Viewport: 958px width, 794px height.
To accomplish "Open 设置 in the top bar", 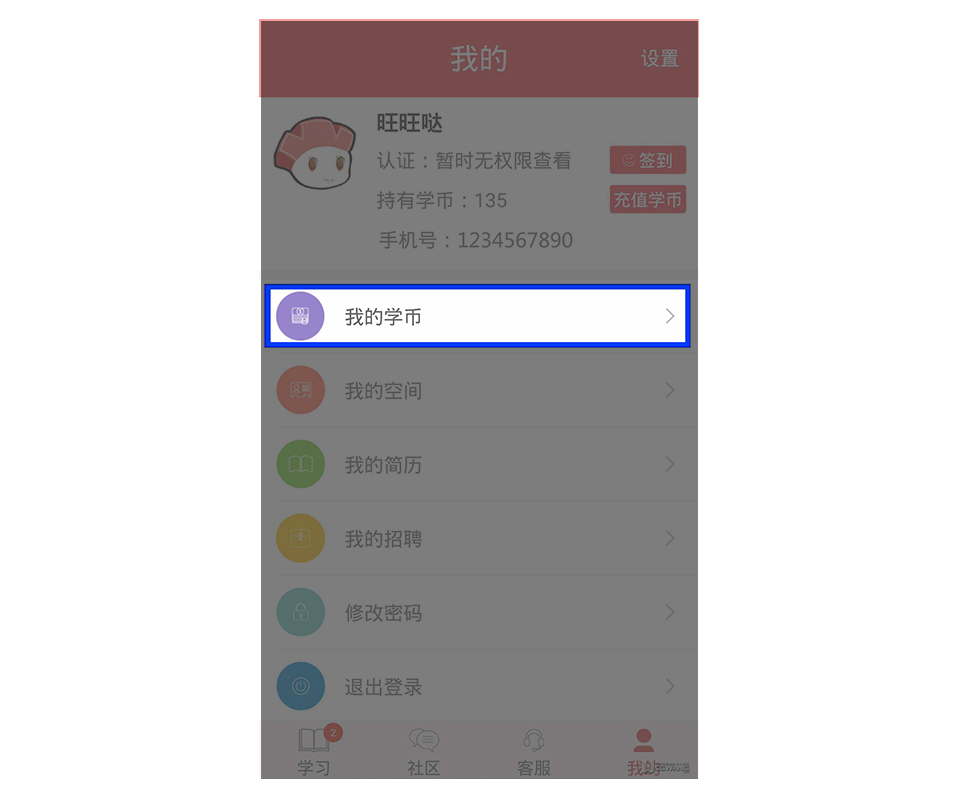I will point(659,59).
